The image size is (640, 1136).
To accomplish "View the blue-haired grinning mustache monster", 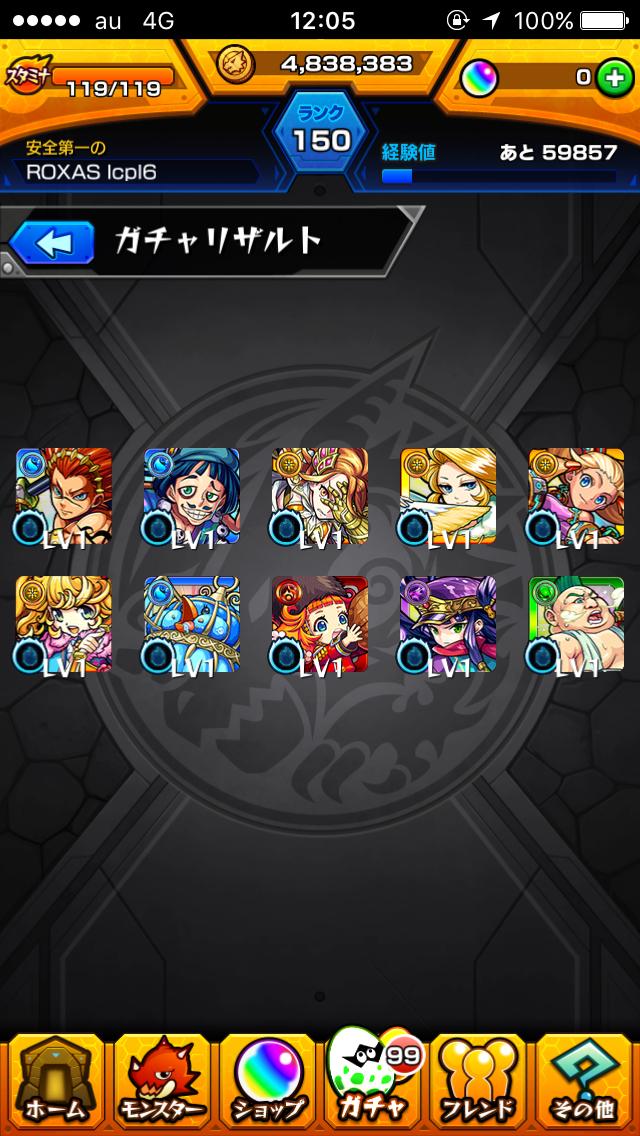I will 192,496.
